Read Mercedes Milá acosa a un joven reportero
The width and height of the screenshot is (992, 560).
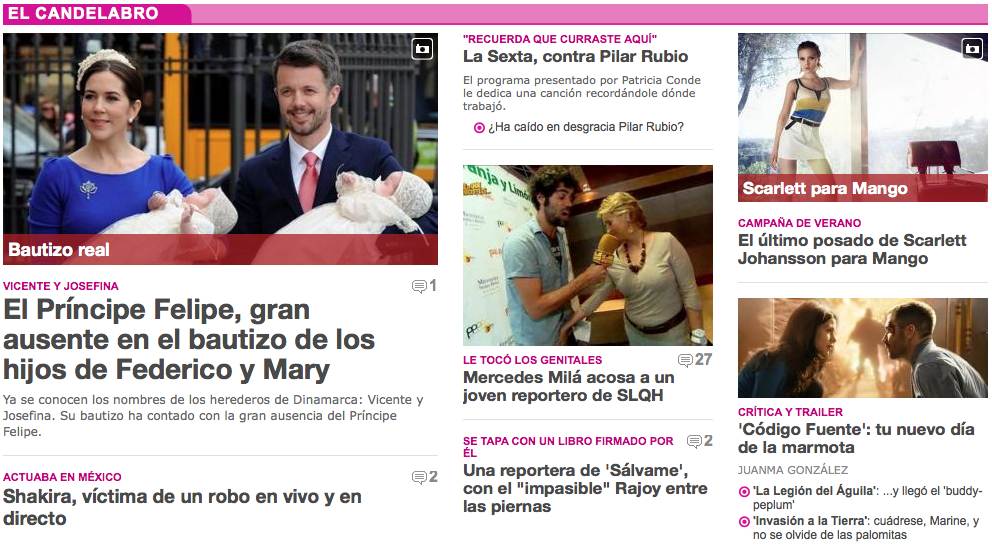pos(568,386)
